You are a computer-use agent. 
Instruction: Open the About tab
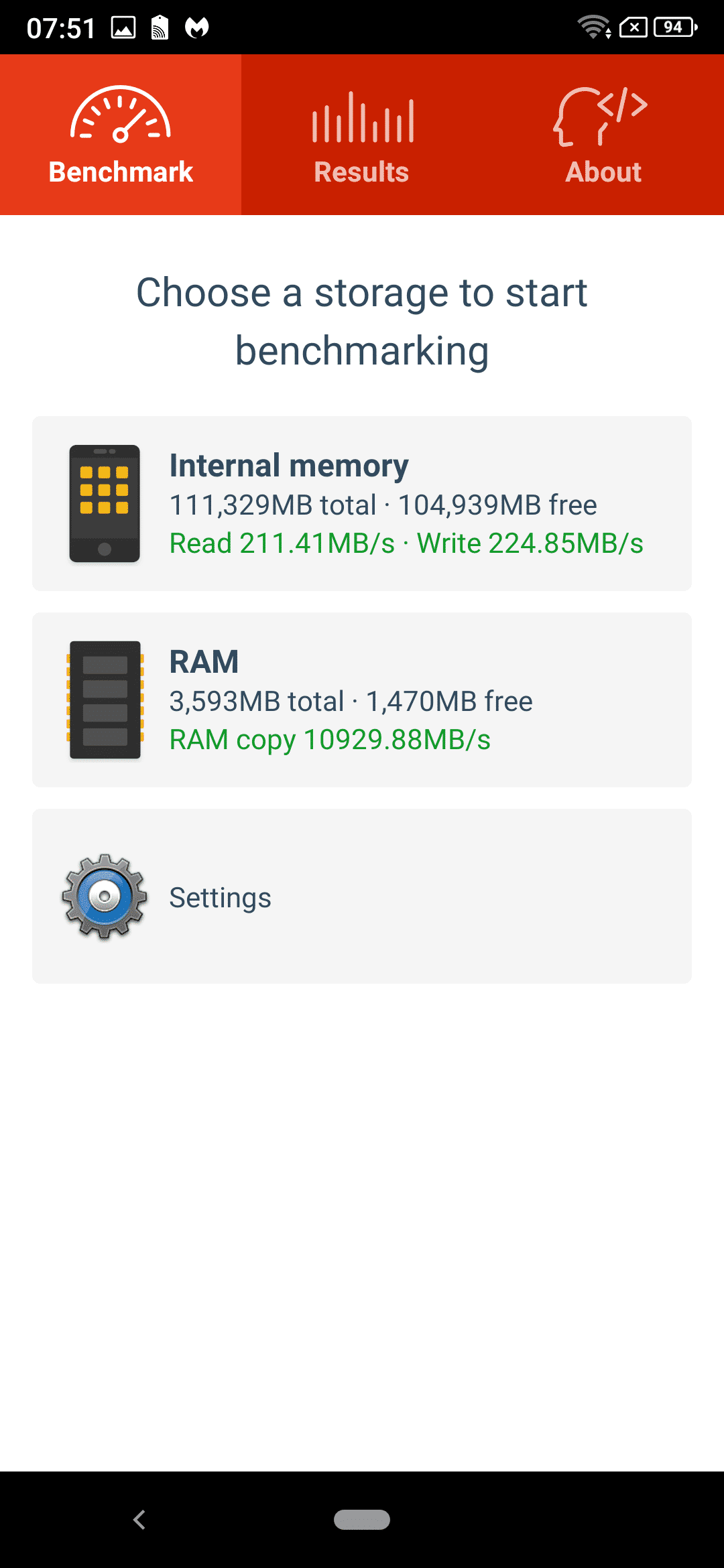603,135
